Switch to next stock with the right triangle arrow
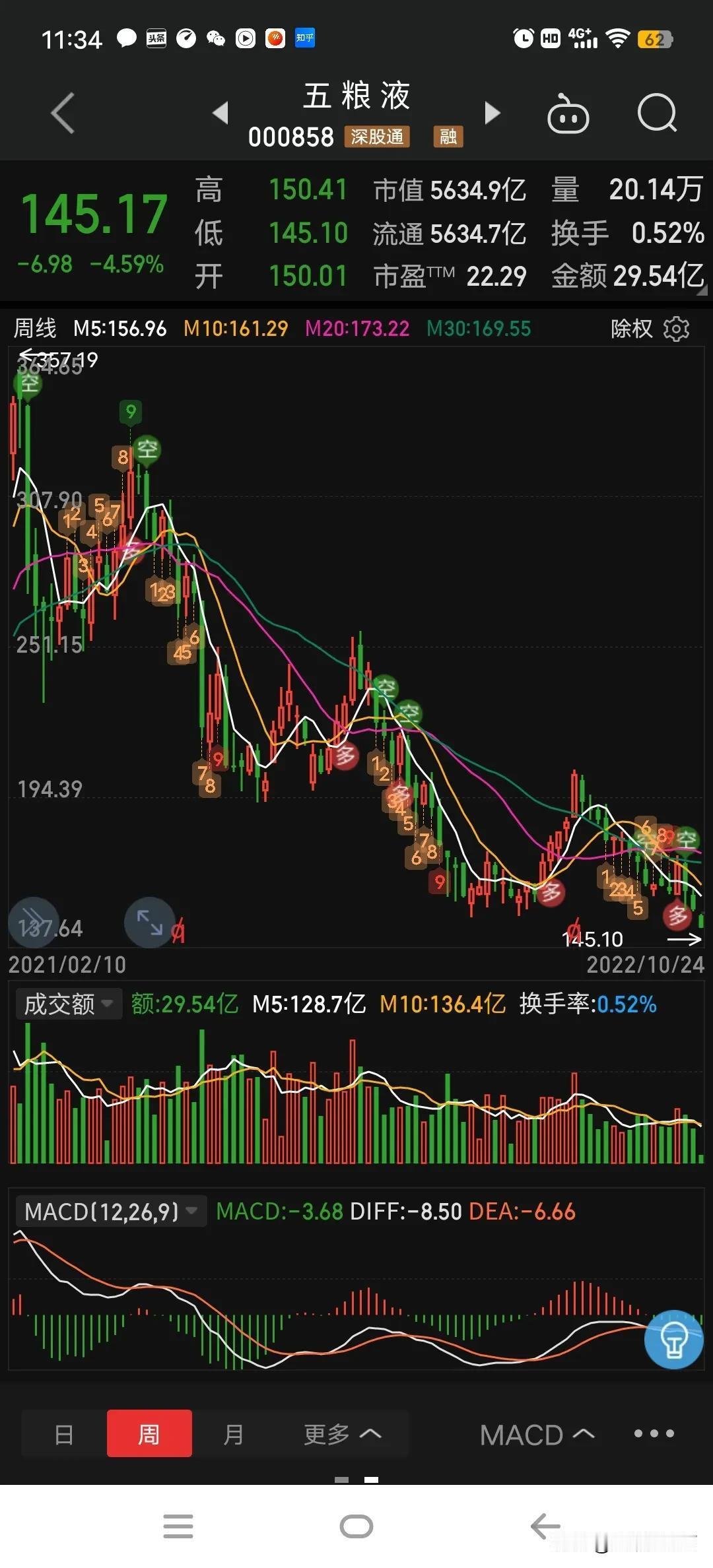The width and height of the screenshot is (713, 1568). click(492, 114)
